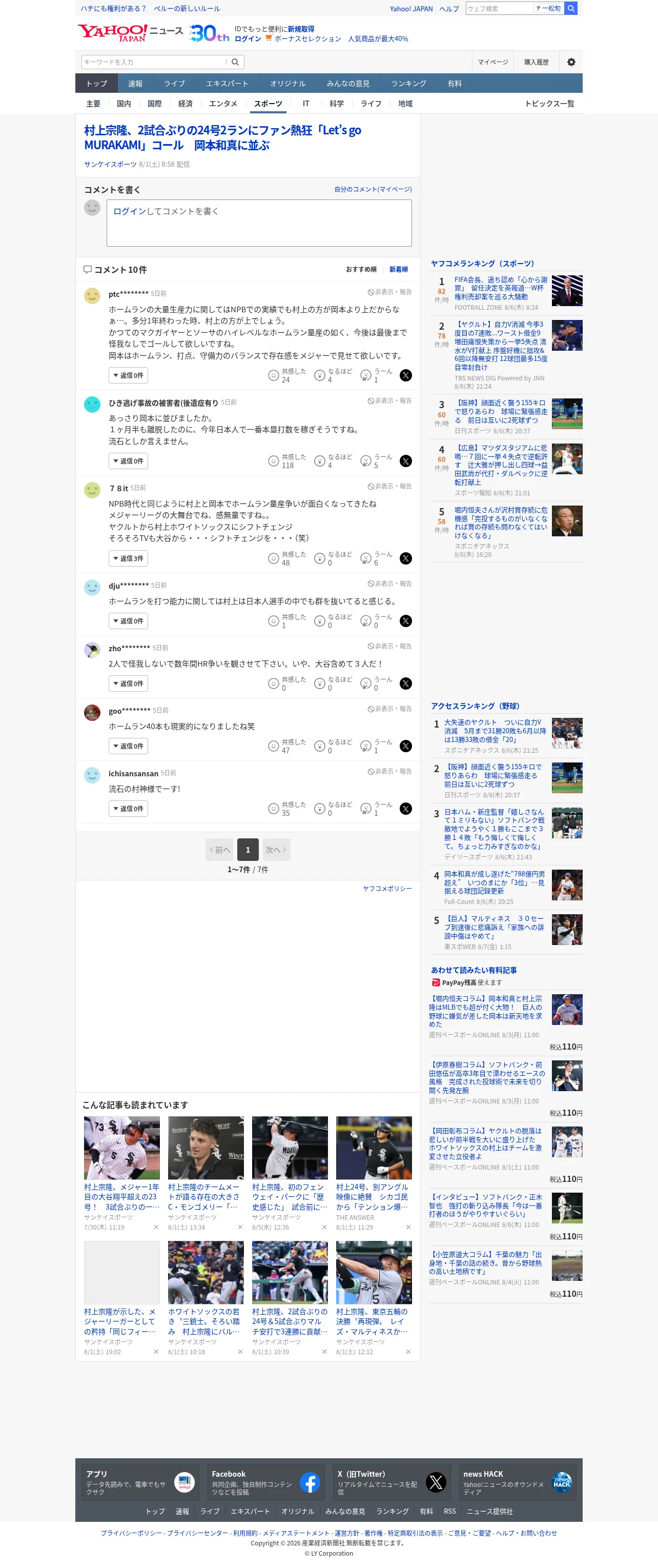Go to next comments page 次へ

[x=276, y=850]
